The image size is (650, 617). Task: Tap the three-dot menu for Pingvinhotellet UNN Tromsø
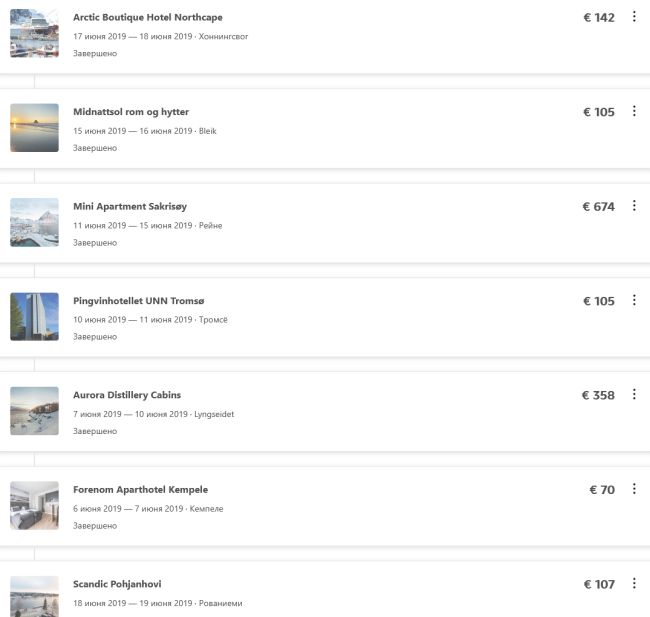(634, 300)
